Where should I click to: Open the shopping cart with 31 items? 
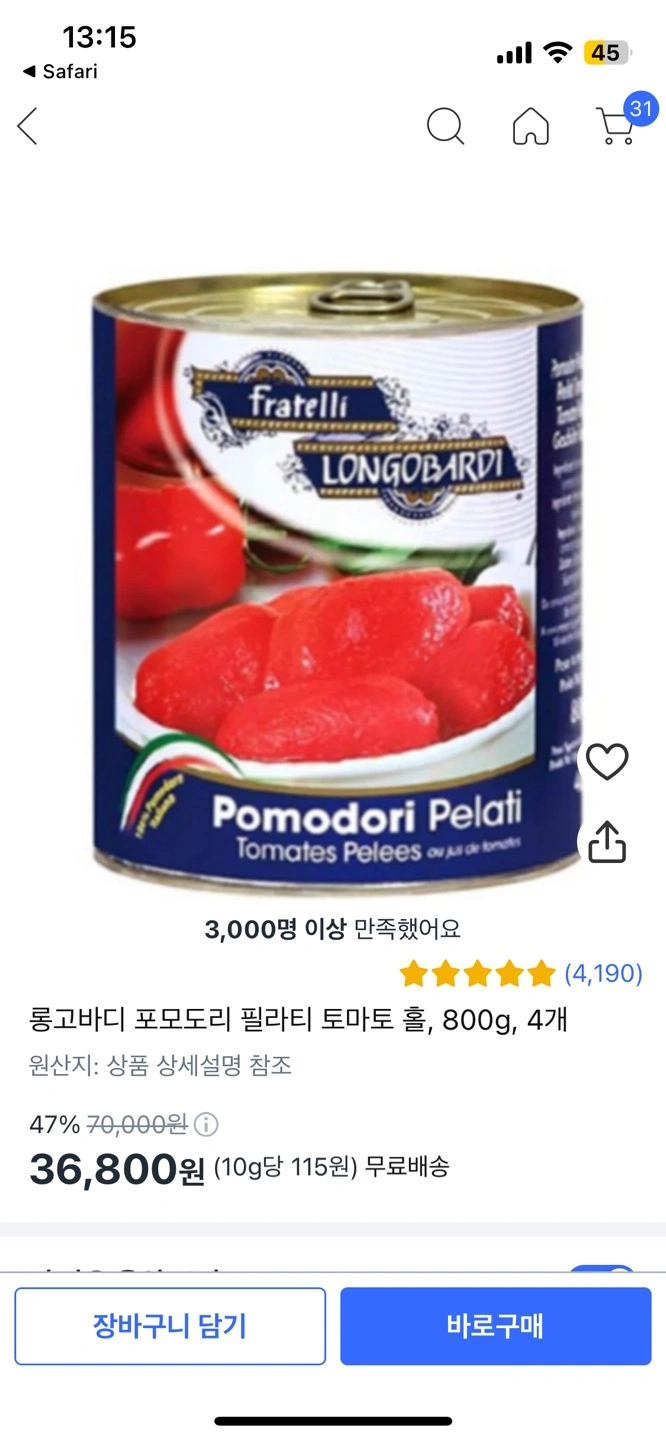(617, 125)
